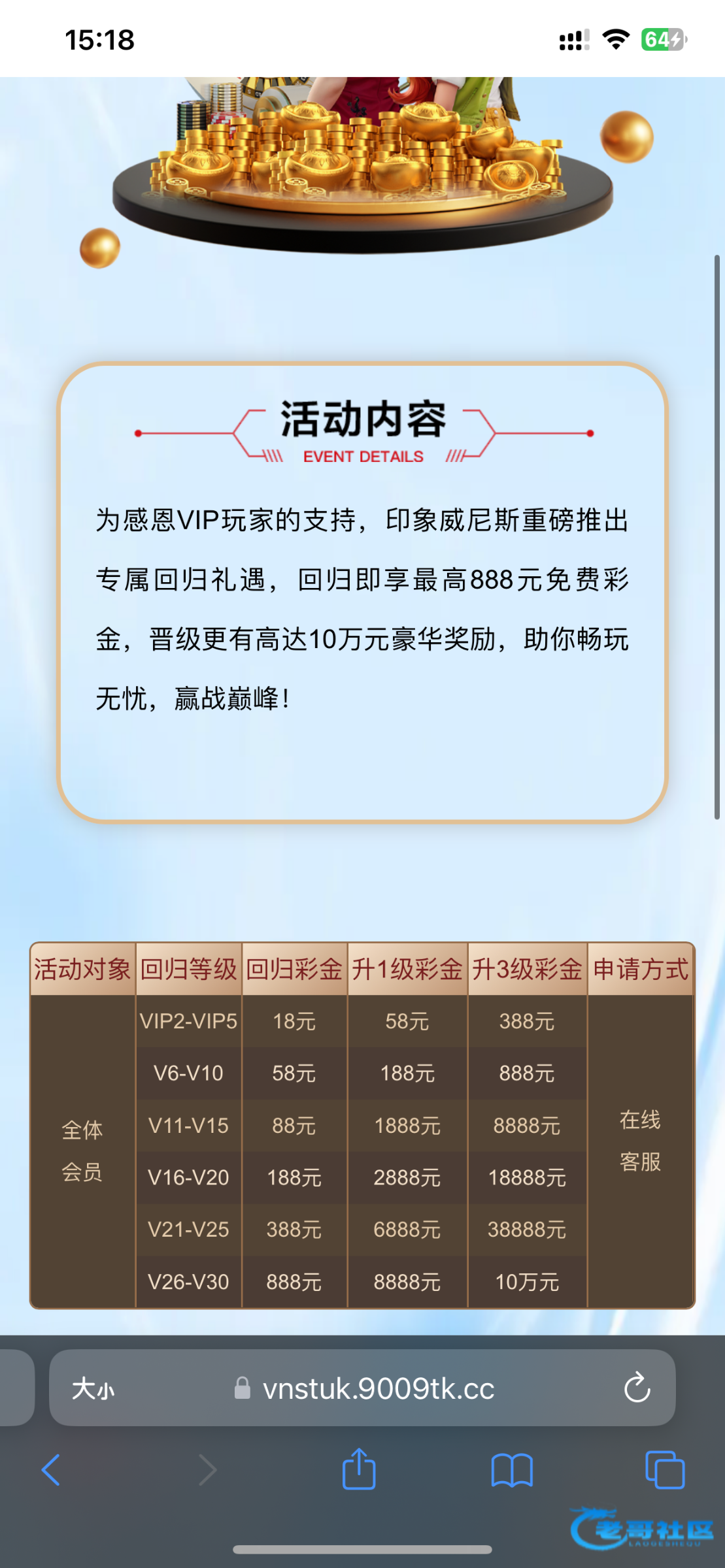This screenshot has width=725, height=1568.
Task: Open Safari bookmarks
Action: pos(512,1470)
